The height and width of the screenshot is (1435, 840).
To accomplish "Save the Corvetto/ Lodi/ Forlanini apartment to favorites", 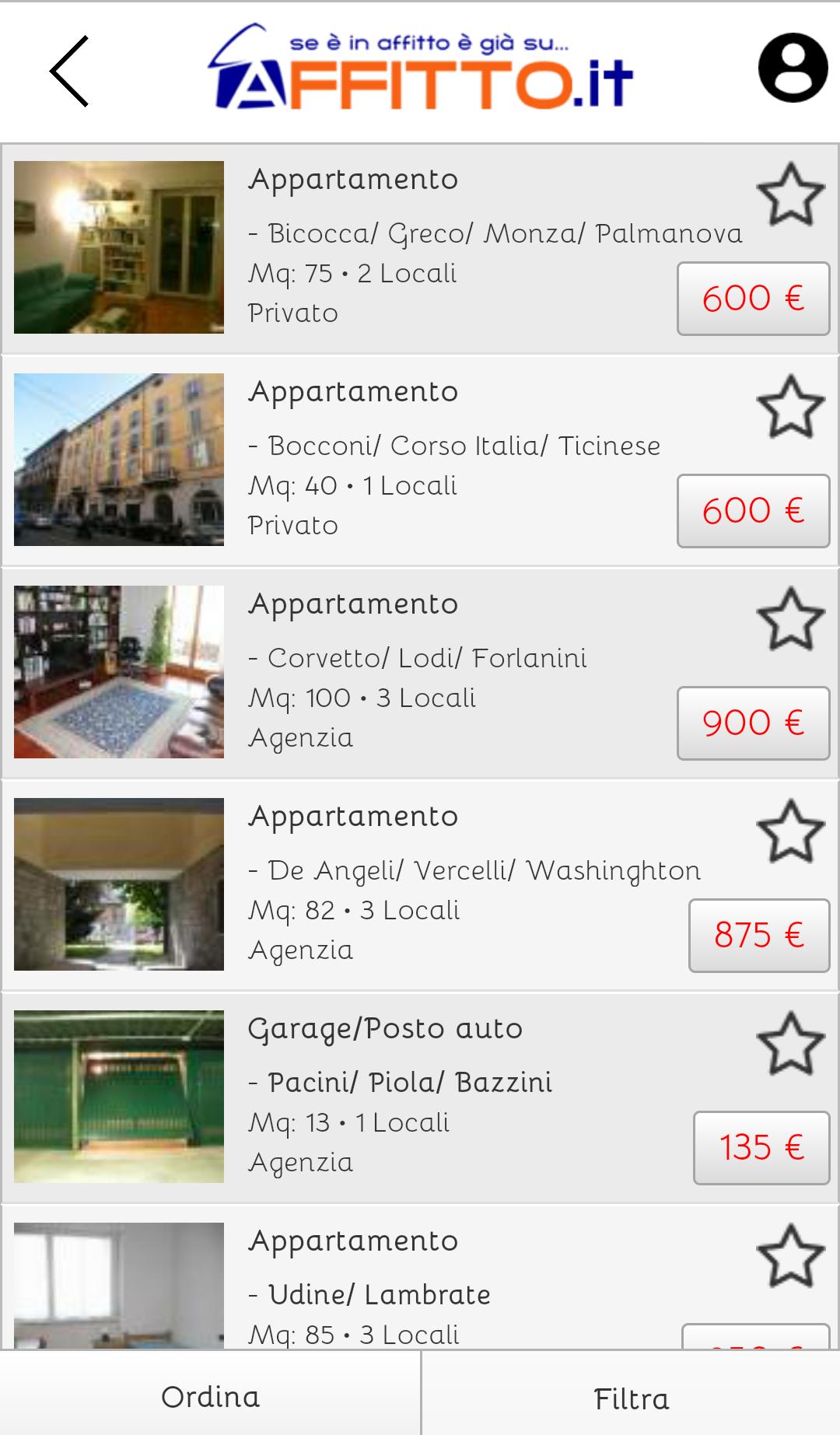I will 790,619.
